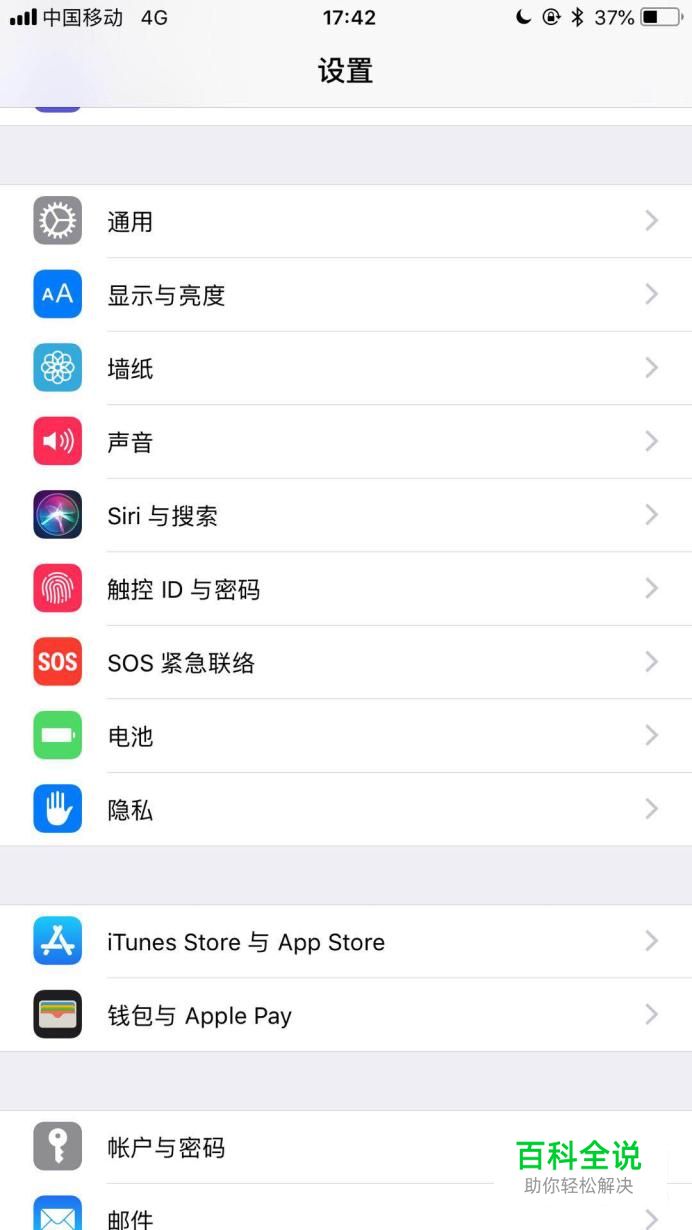Select 钱包与 Apple Pay row
The image size is (692, 1230).
pyautogui.click(x=345, y=1015)
